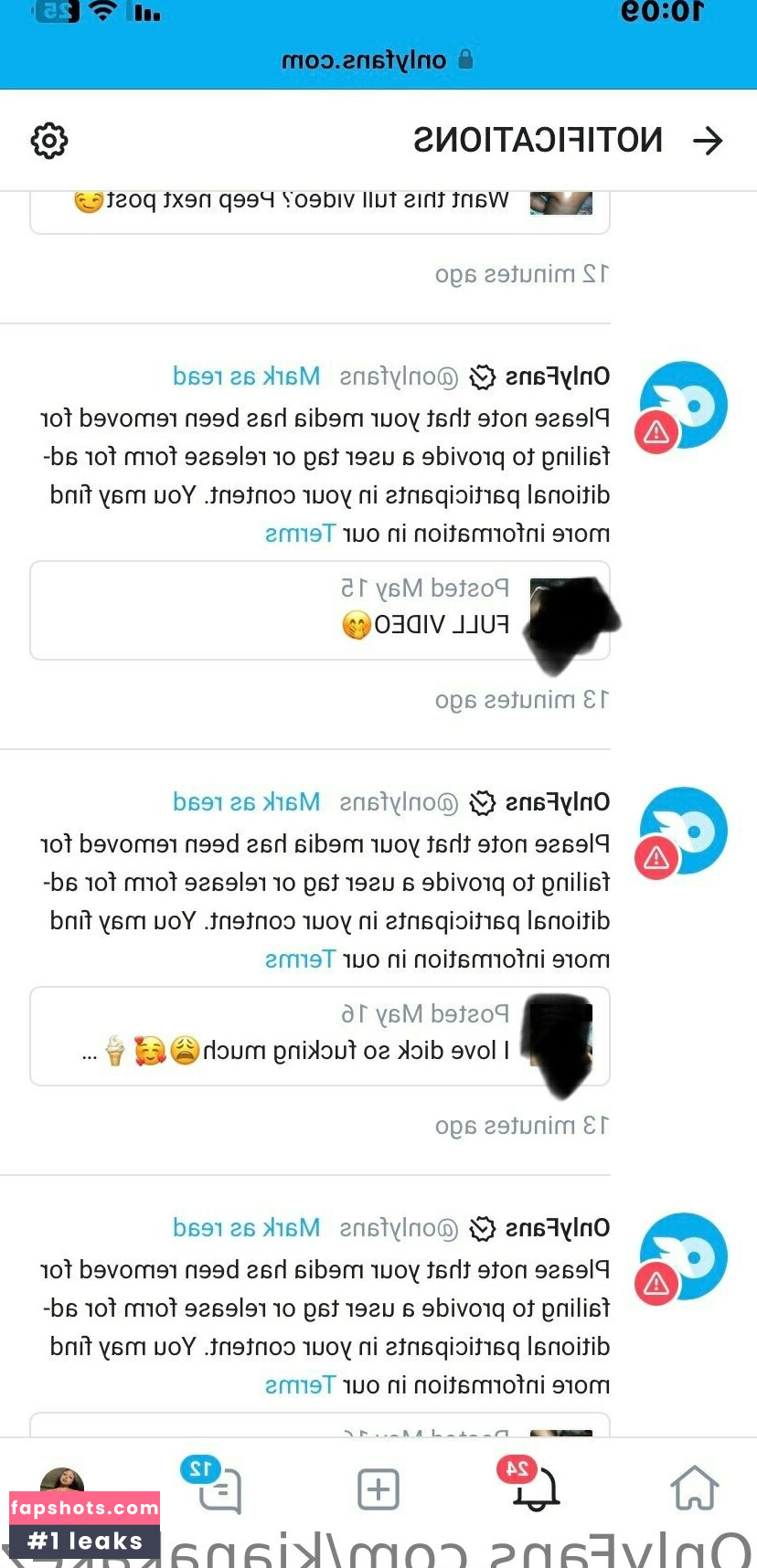Open the messages tab

[219, 1489]
